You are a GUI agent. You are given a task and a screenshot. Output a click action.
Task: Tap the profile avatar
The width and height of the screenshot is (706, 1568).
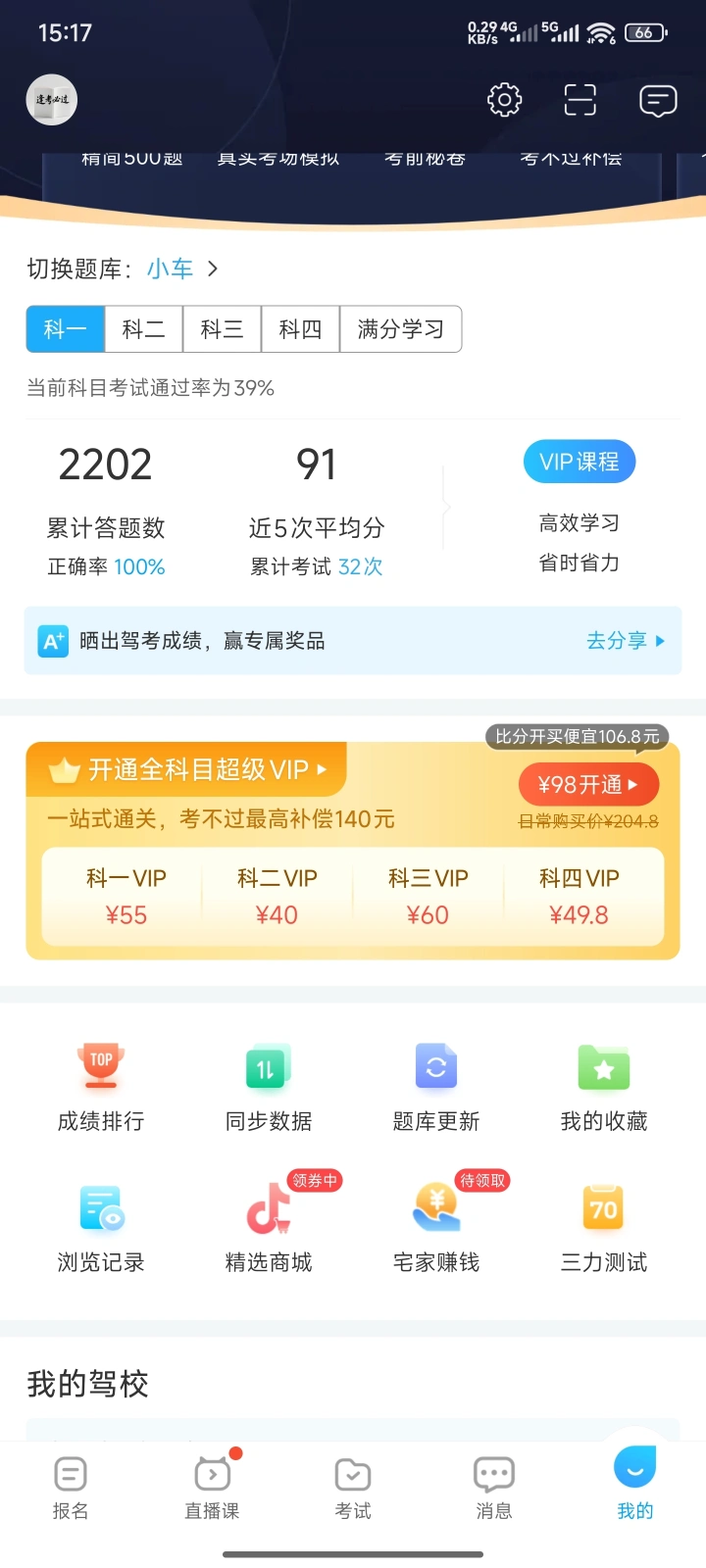51,100
